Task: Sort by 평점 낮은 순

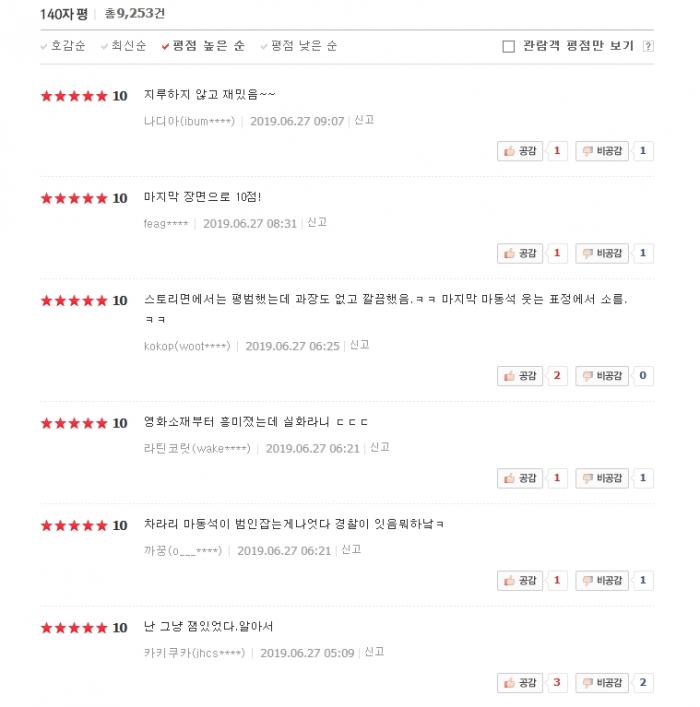Action: (303, 46)
